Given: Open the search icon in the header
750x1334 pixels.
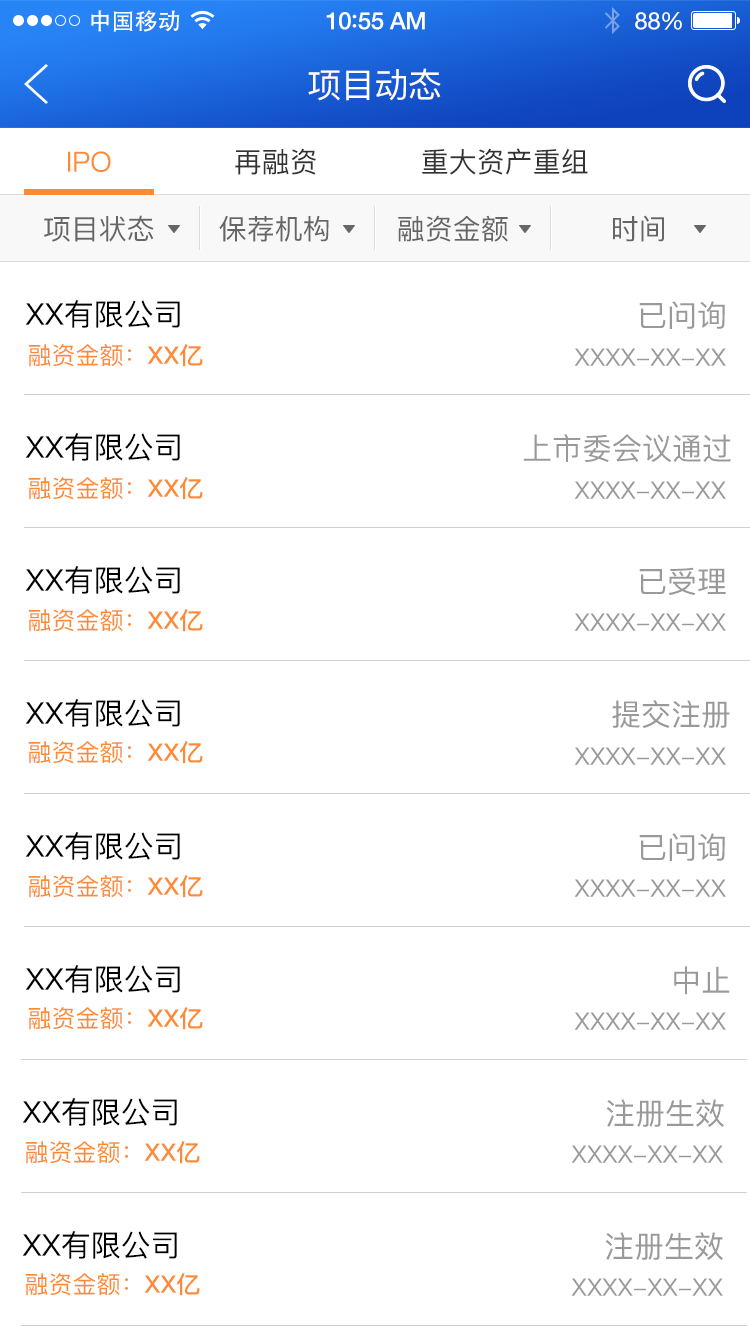Looking at the screenshot, I should click(x=707, y=85).
